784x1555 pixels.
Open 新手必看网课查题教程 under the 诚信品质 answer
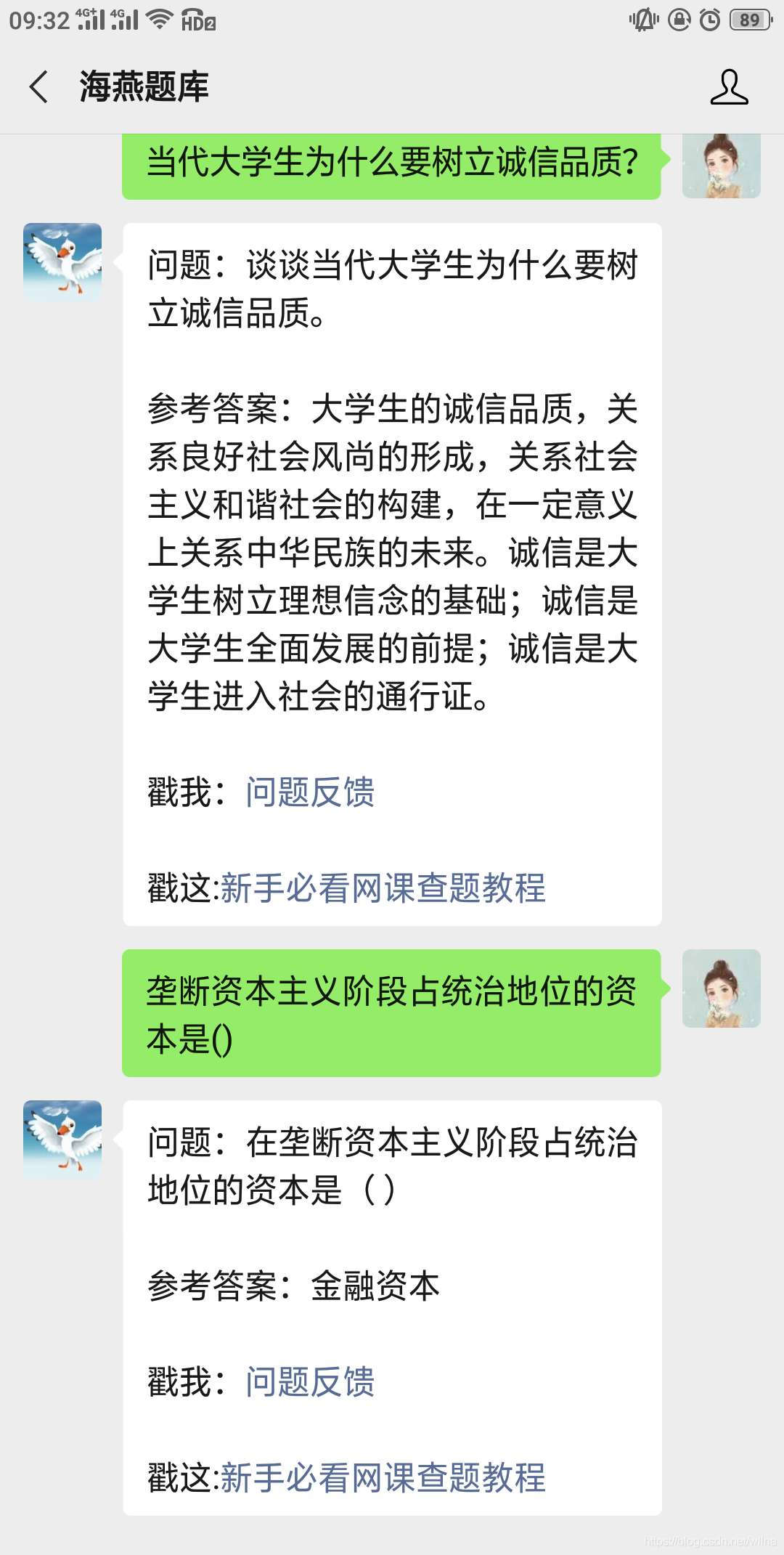coord(383,888)
